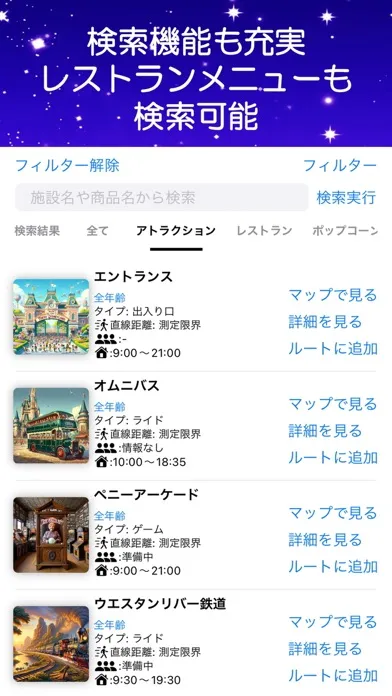Show ウエスタンリバー鉄道 on the map
The image size is (392, 696).
tap(333, 622)
